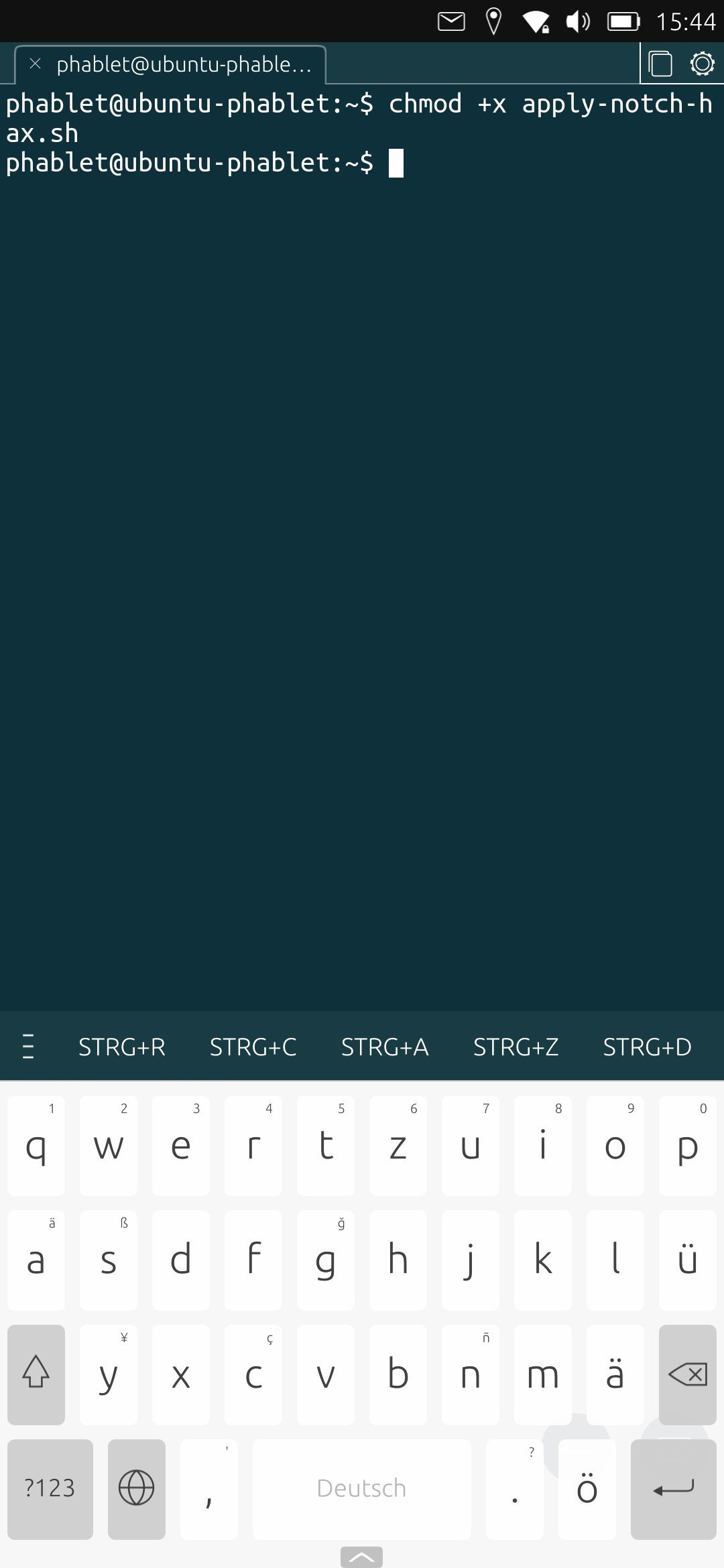Select the phablet@ubuntu-phablet tab
Screen dimensions: 724x1568
184,64
